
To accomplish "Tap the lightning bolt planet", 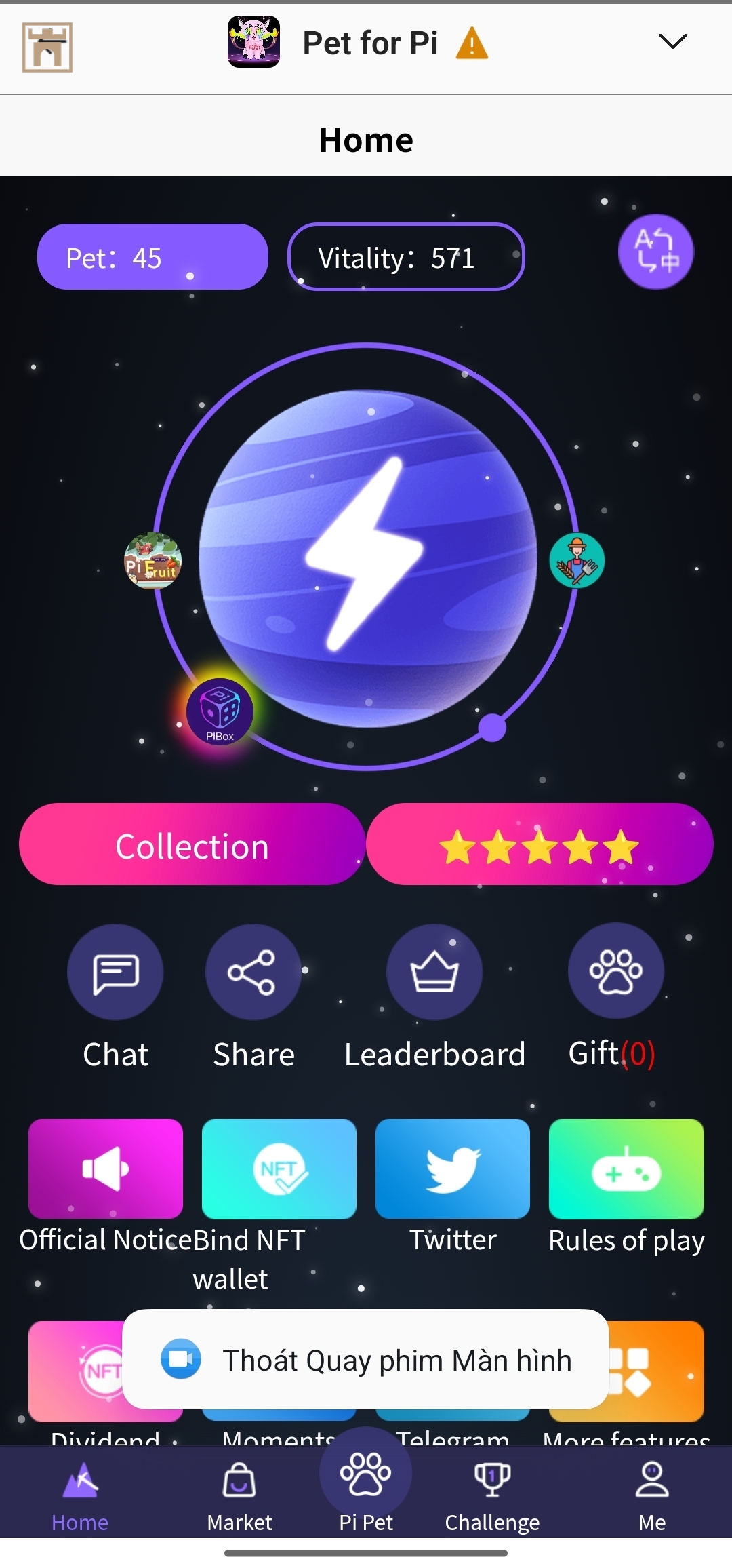I will point(367,557).
